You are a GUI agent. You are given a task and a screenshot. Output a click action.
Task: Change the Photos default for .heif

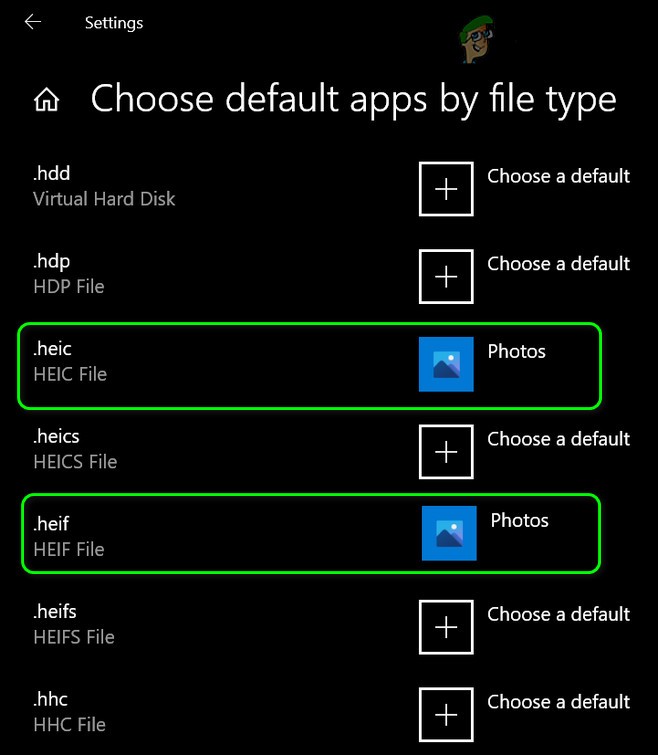(449, 533)
